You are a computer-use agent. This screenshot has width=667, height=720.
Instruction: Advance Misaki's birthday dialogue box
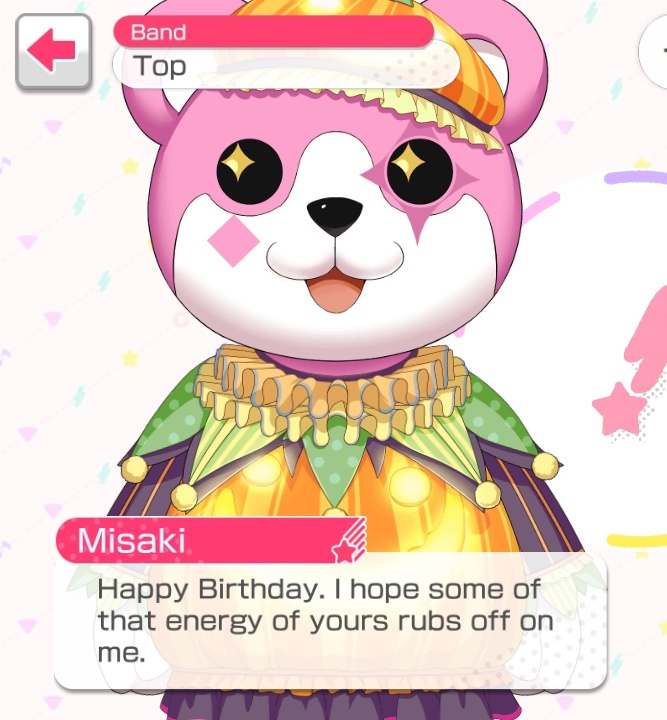[x=330, y=620]
